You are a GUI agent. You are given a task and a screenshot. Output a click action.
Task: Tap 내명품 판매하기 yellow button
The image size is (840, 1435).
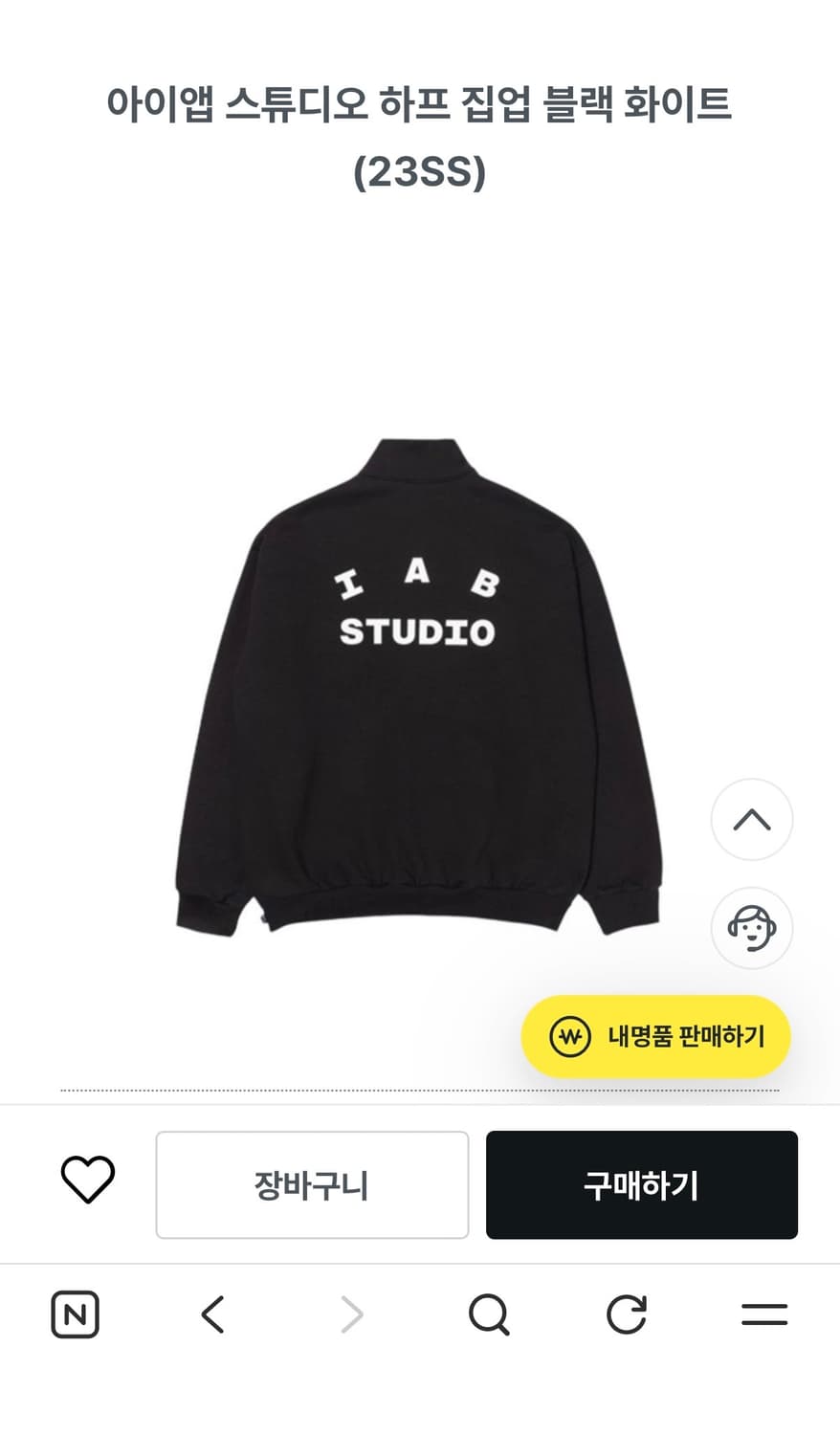click(655, 1035)
